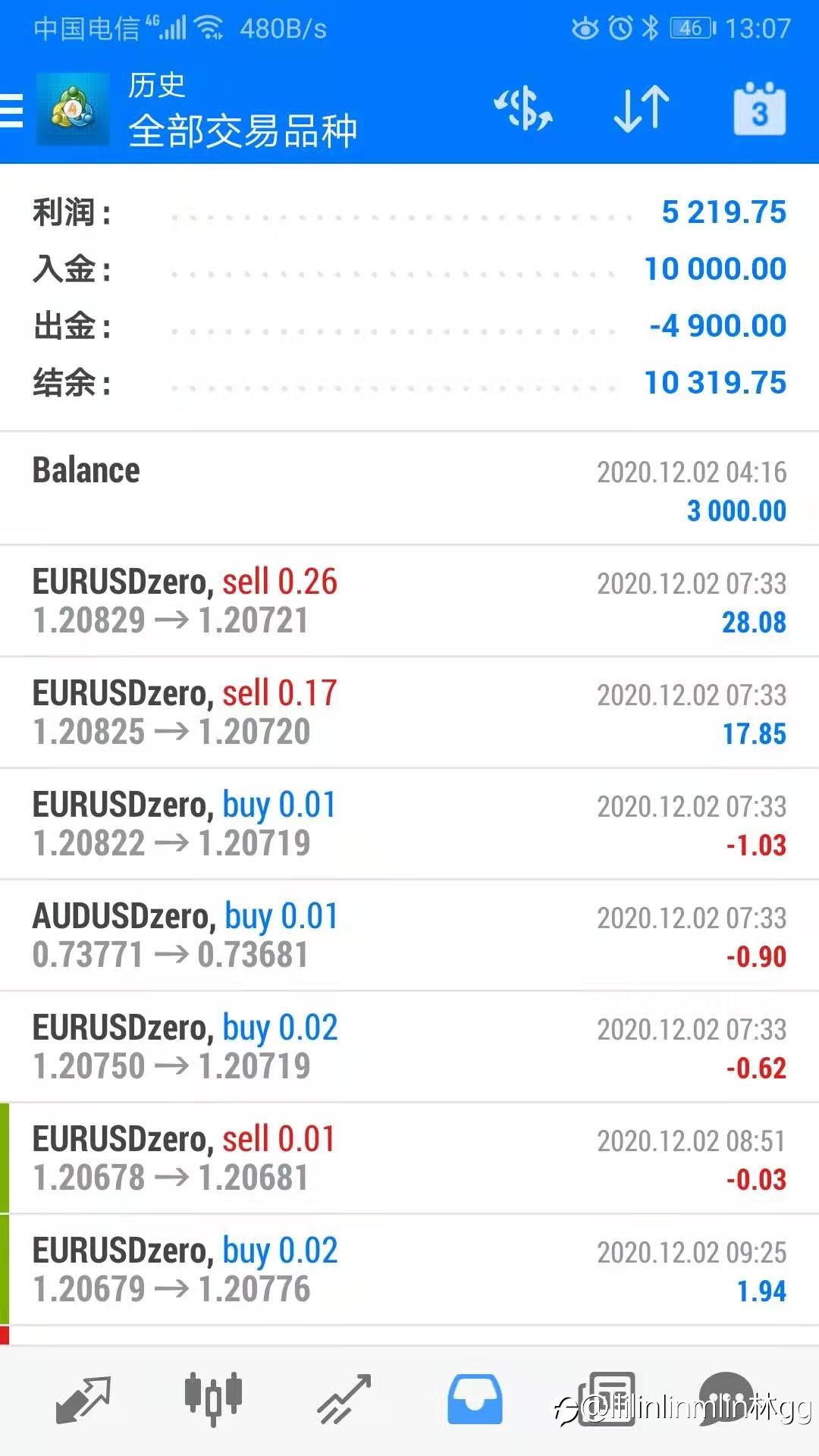Select the History inbox tab
This screenshot has height=1456, width=819.
pyautogui.click(x=475, y=1399)
